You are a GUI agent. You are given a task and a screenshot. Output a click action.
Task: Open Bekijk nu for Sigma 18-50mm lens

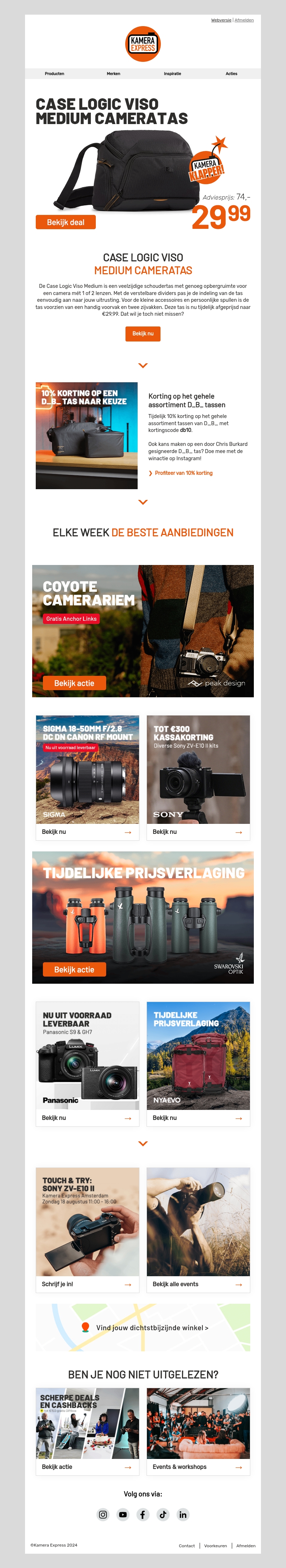point(87,831)
